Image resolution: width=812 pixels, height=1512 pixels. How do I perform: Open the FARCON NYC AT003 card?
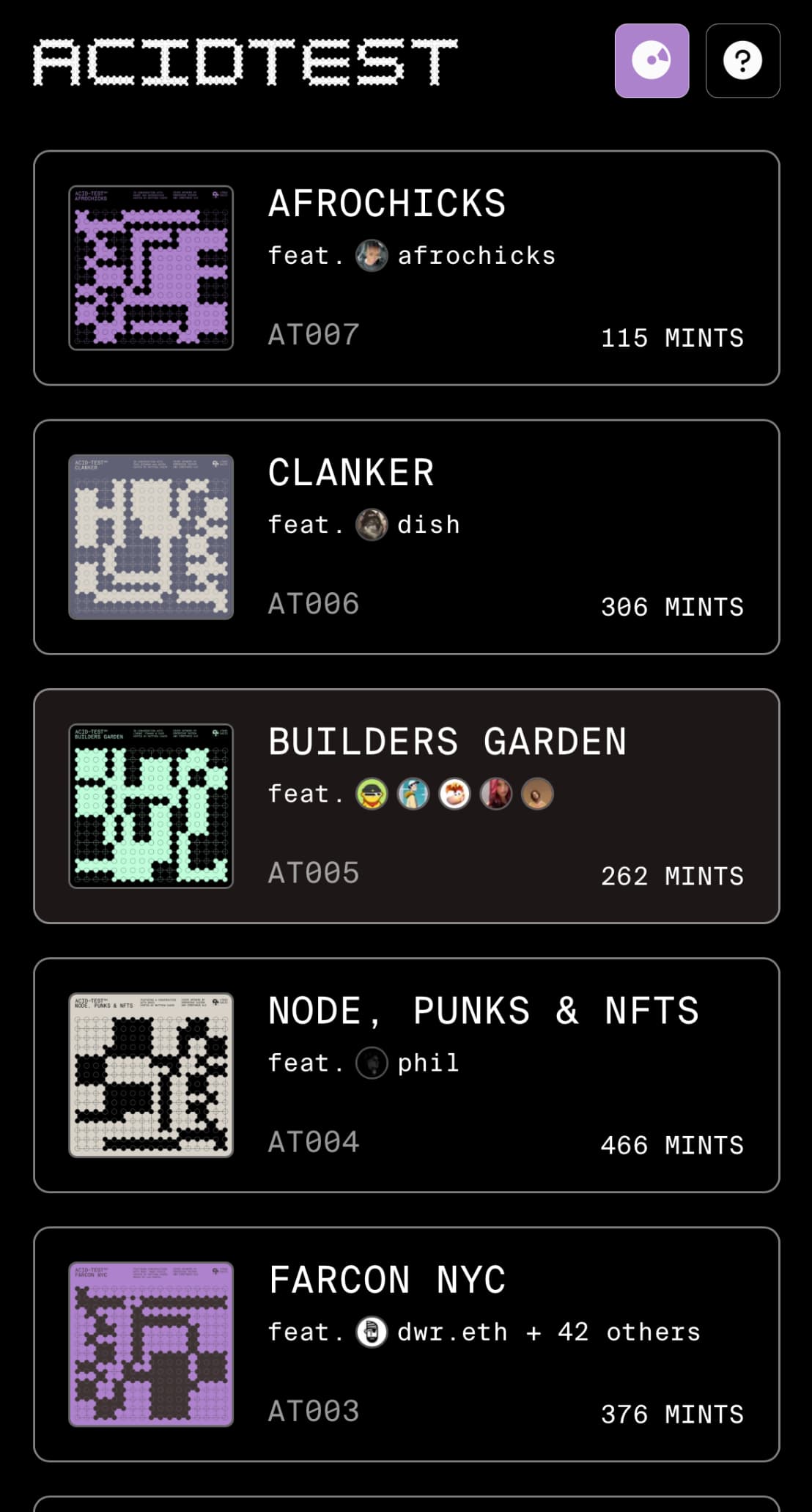407,1344
